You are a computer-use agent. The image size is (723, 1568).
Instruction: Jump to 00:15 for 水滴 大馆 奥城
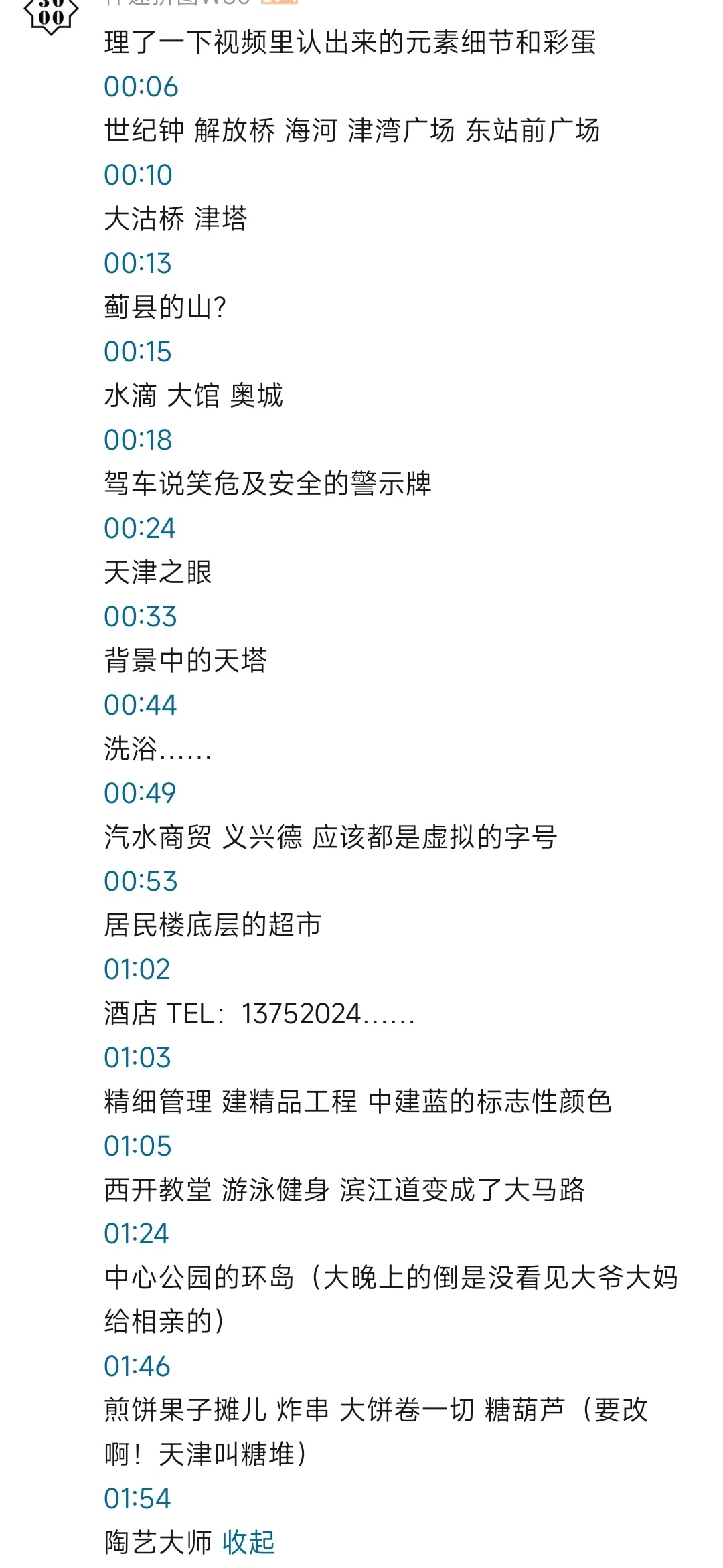click(x=138, y=352)
